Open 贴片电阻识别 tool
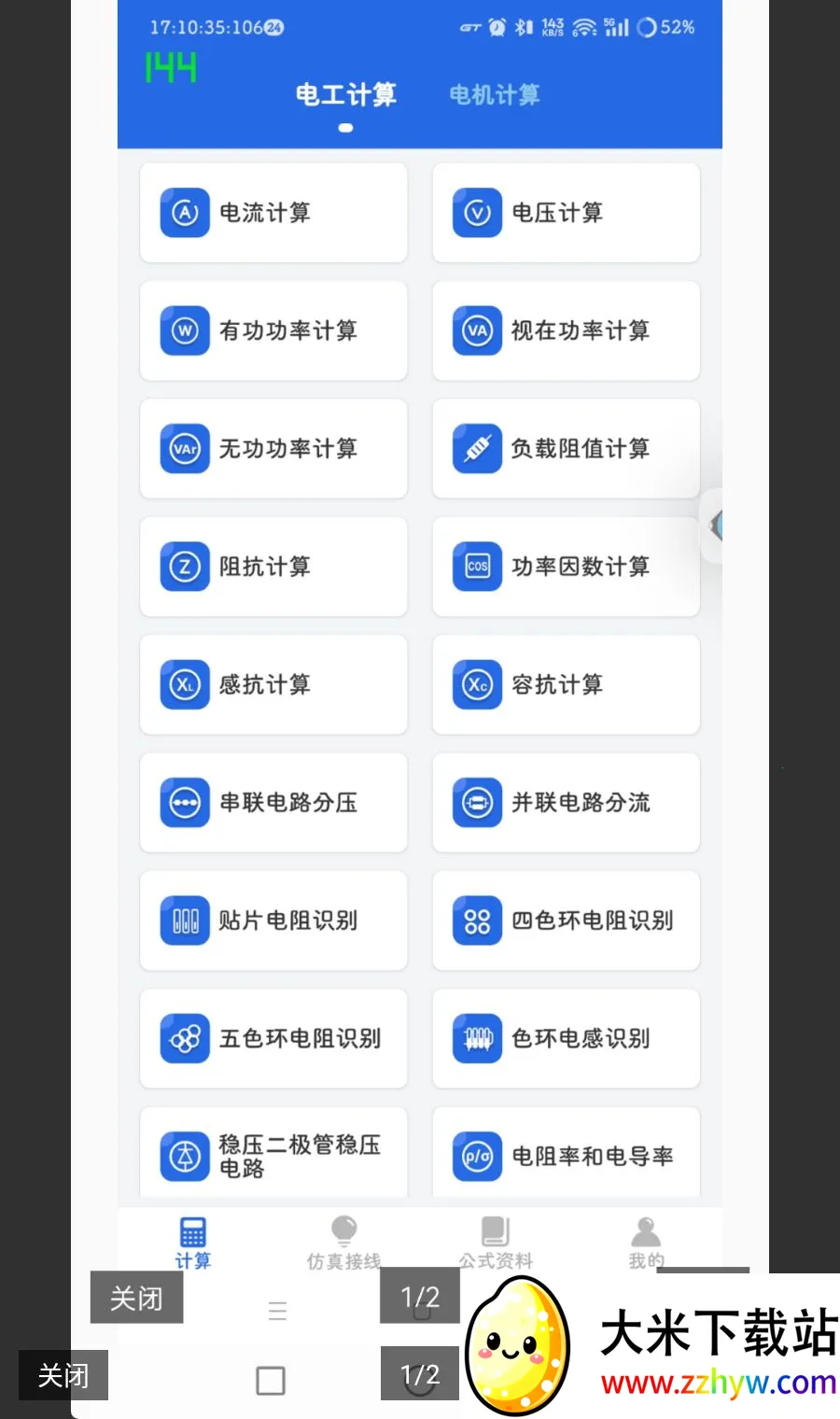Viewport: 840px width, 1419px height. [273, 920]
